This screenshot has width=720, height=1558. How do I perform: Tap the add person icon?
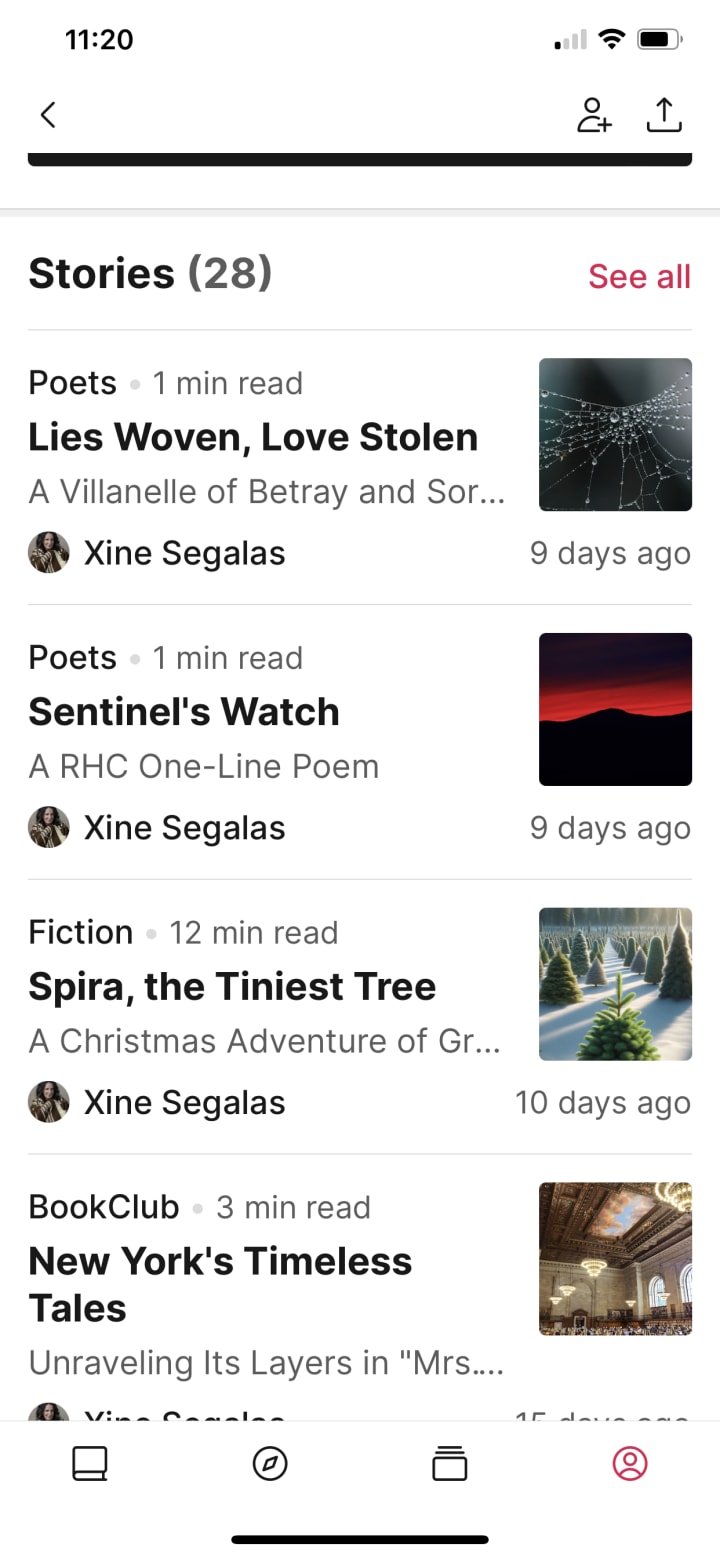[594, 115]
